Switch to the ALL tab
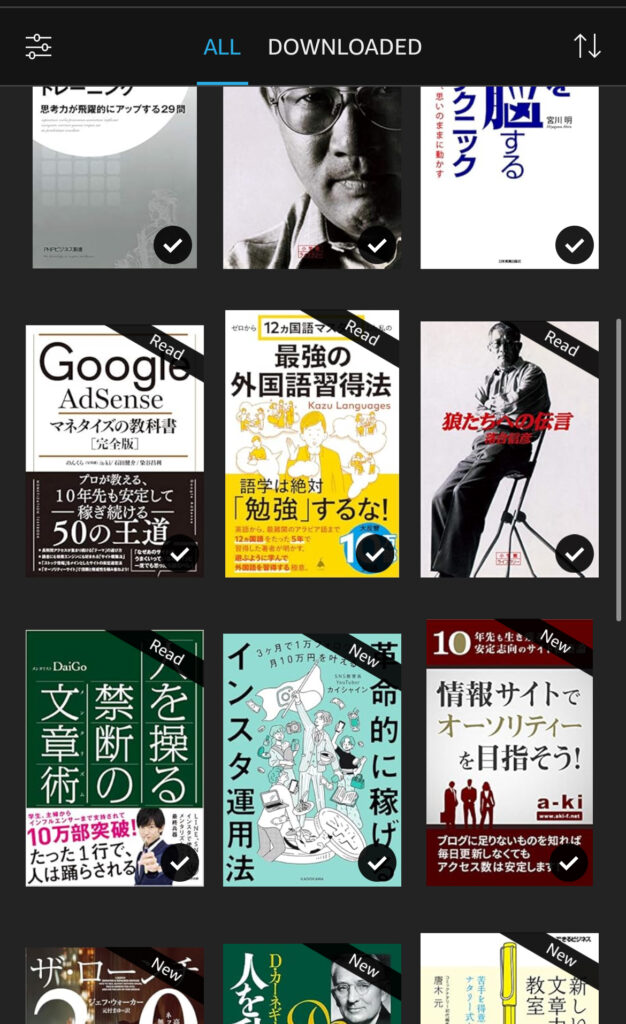The width and height of the screenshot is (626, 1024). pos(222,47)
